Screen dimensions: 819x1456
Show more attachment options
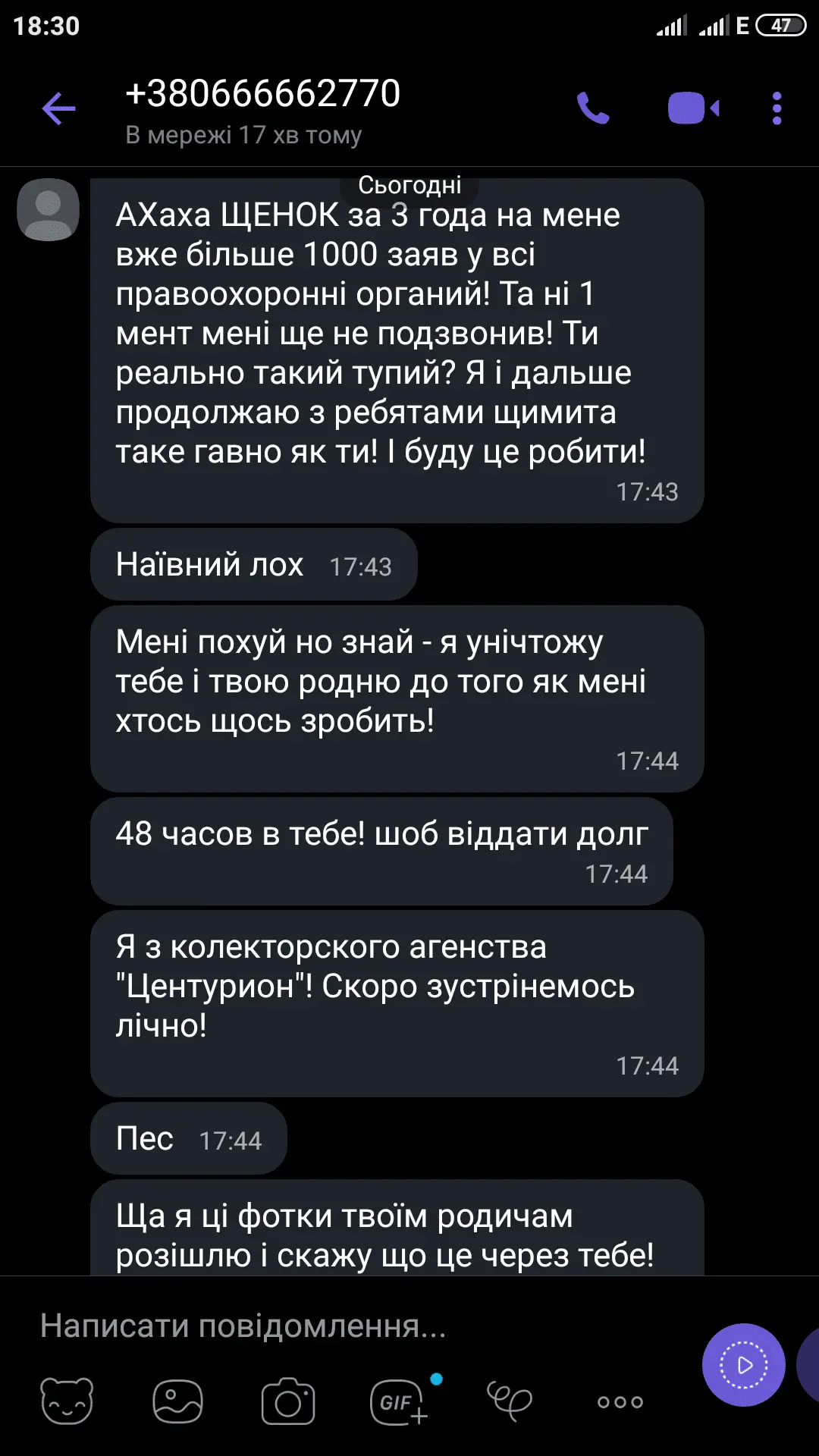click(620, 1402)
